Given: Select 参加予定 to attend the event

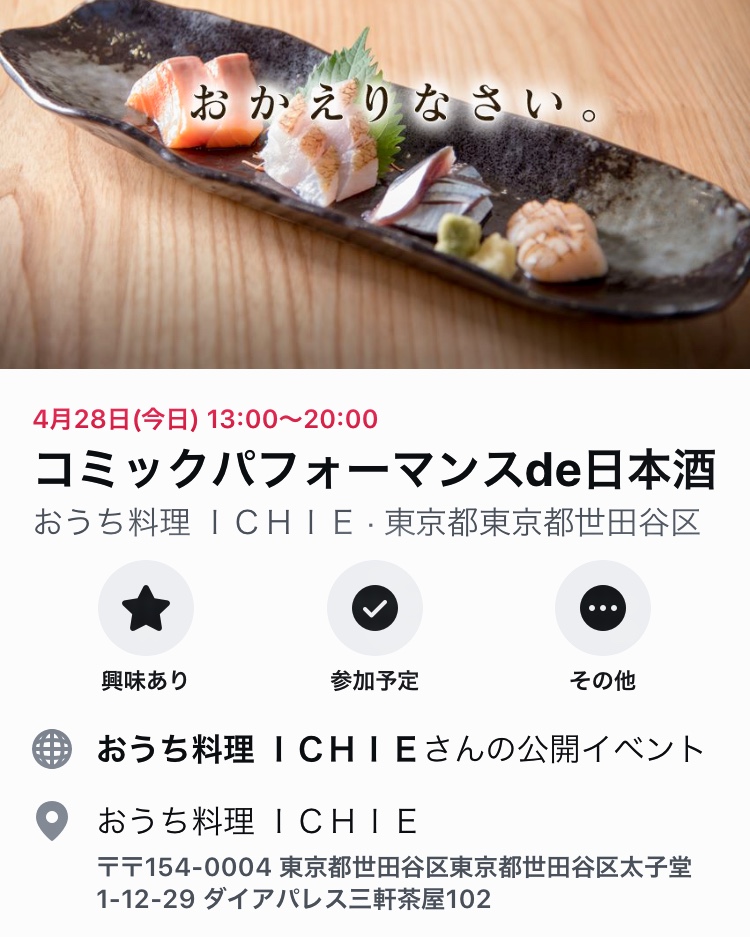Looking at the screenshot, I should coord(375,608).
